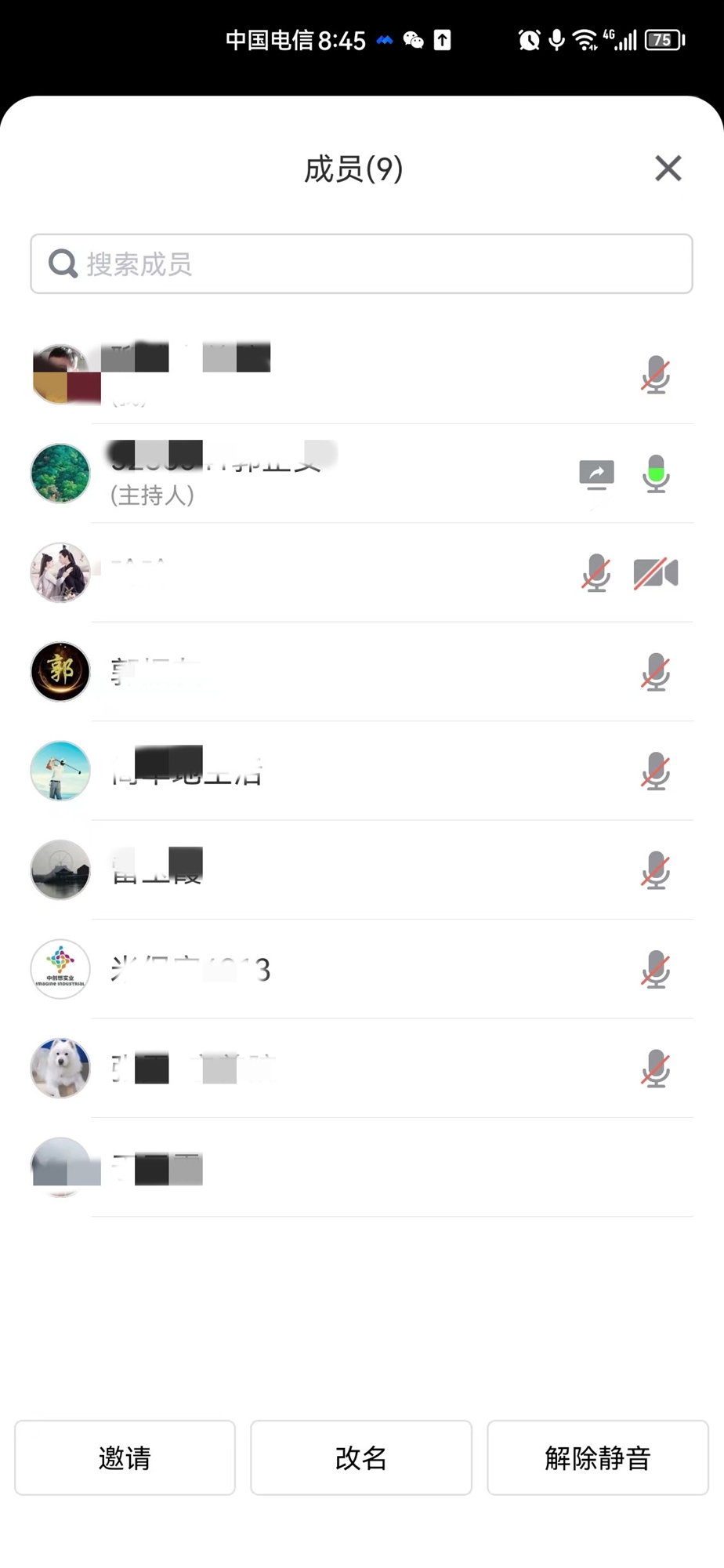The height and width of the screenshot is (1568, 724).
Task: Open the member with white dog avatar
Action: [x=313, y=1069]
